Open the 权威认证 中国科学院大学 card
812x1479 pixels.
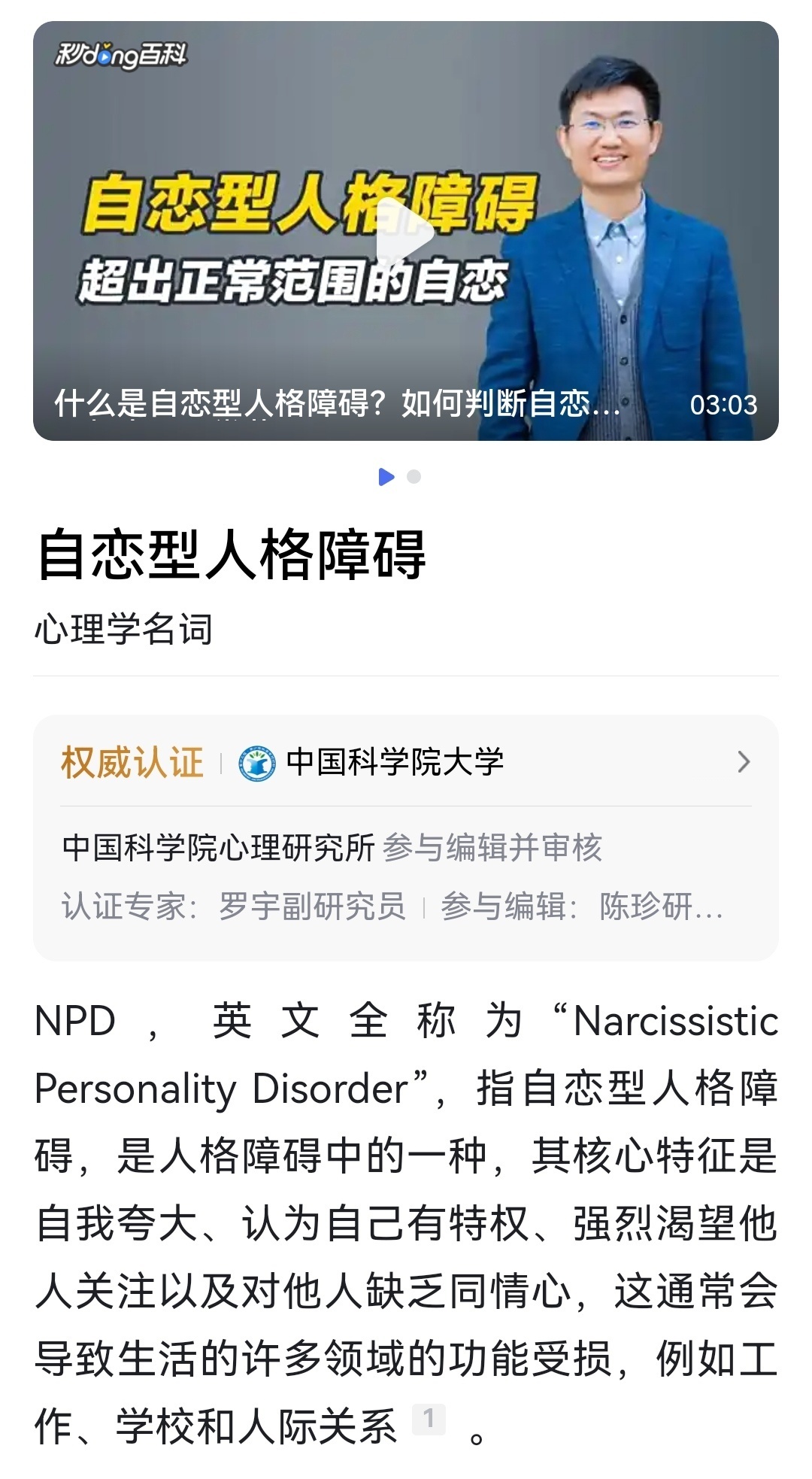coord(406,762)
